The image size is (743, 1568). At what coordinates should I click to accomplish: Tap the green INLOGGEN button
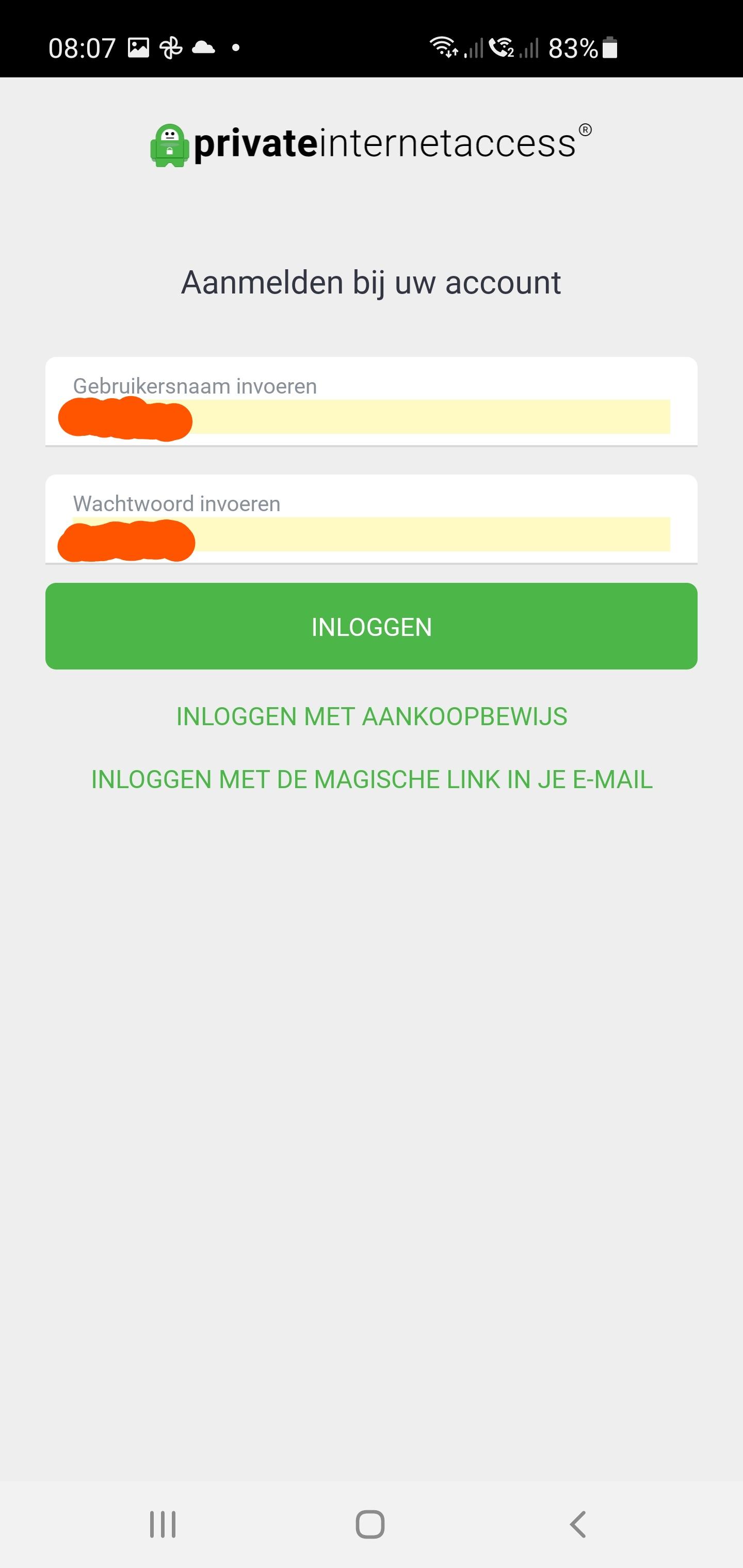371,626
